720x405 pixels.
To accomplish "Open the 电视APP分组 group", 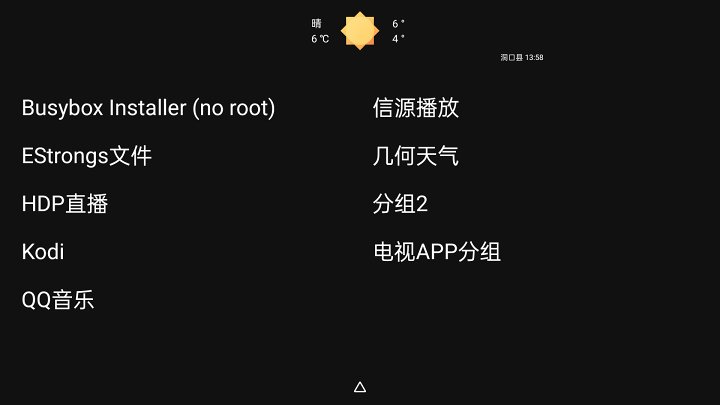I will (437, 252).
